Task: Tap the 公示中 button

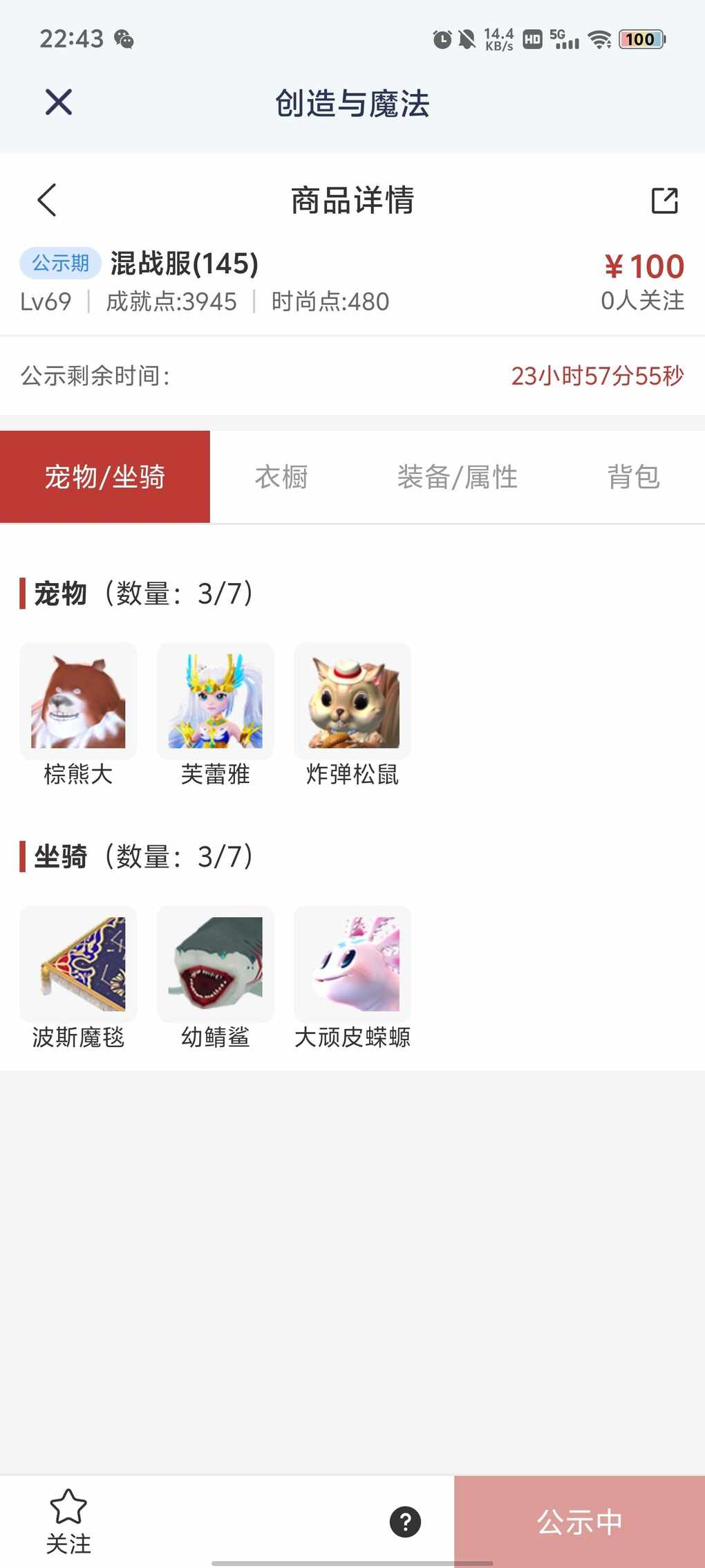Action: (x=579, y=1522)
